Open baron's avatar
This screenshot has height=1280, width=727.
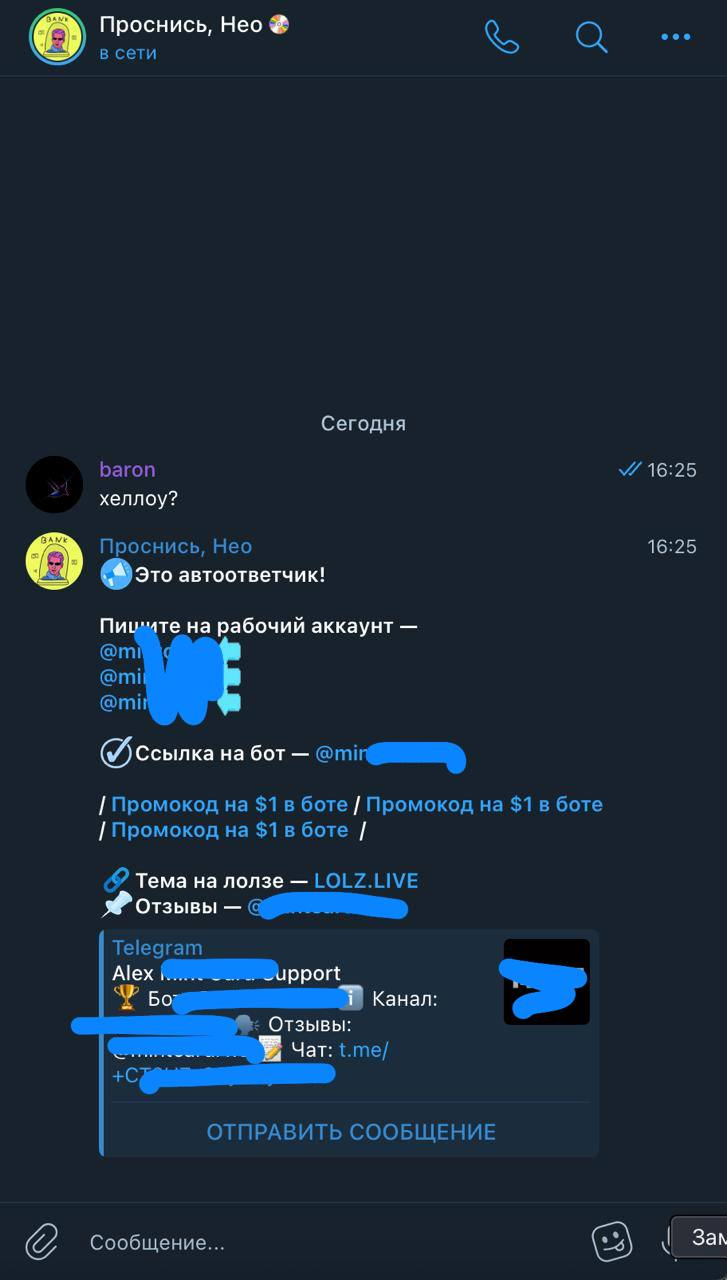pyautogui.click(x=54, y=485)
